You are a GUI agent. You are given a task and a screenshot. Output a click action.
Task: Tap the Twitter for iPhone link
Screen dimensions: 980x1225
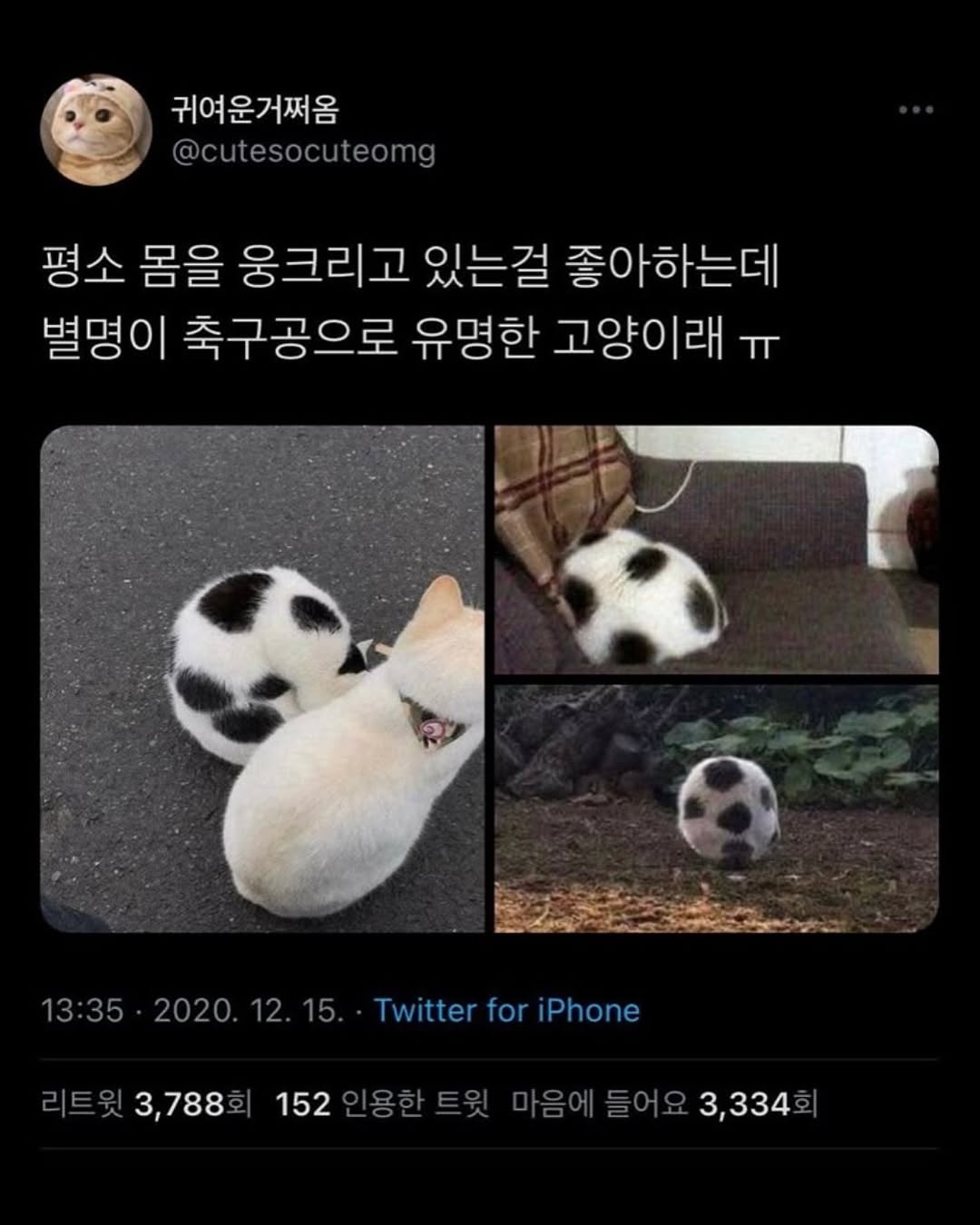click(x=507, y=1010)
